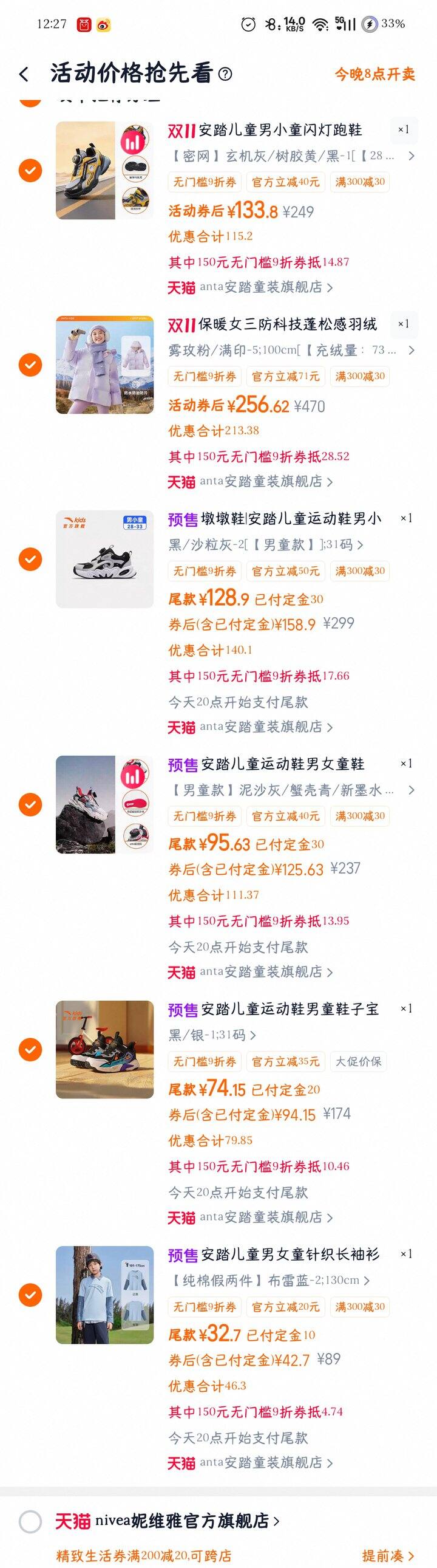Viewport: 437px width, 1568px height.
Task: Uncheck the 闪灯跑鞋 item checkbox
Action: [30, 171]
